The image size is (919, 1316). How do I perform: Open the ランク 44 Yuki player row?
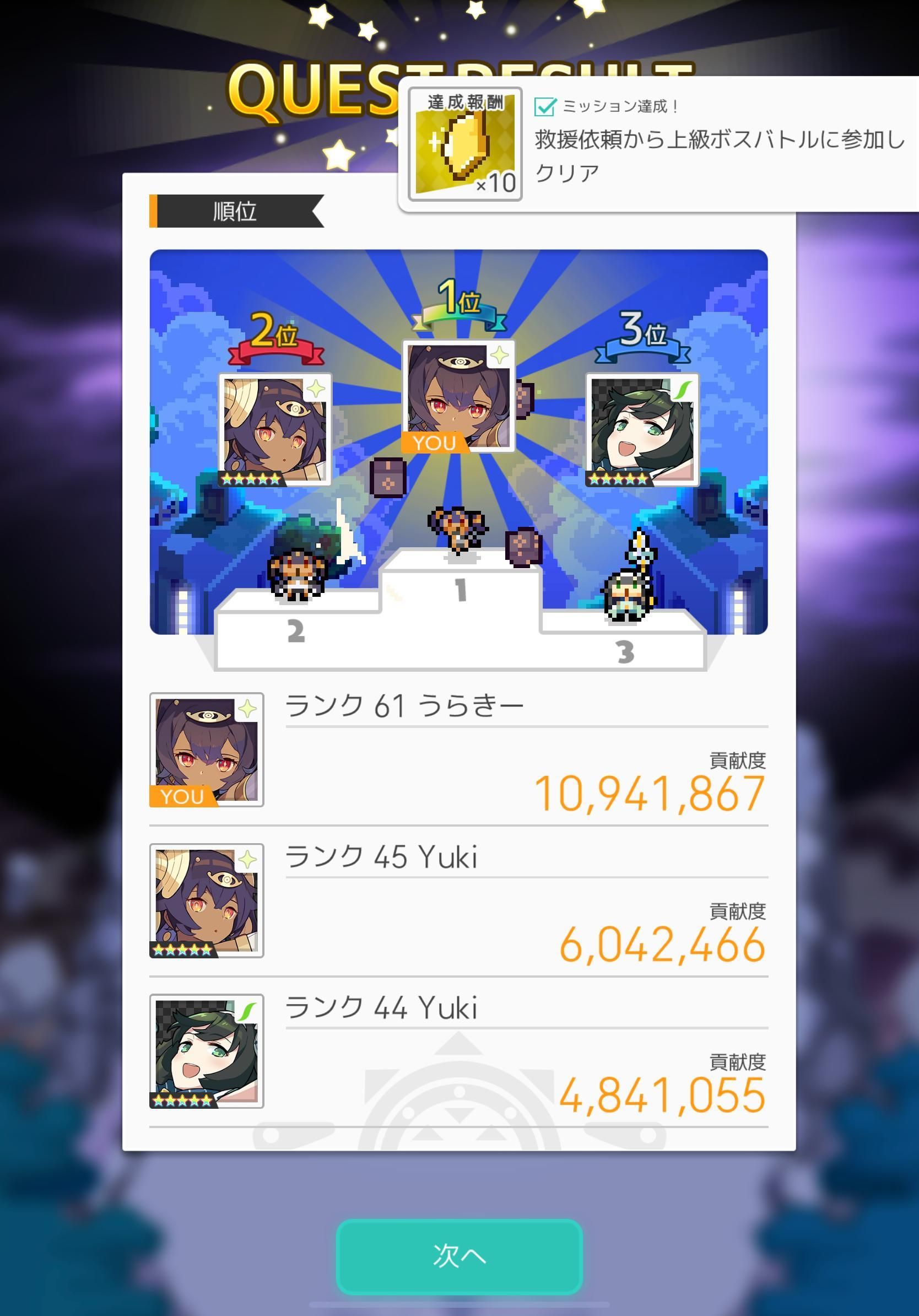pos(458,1053)
